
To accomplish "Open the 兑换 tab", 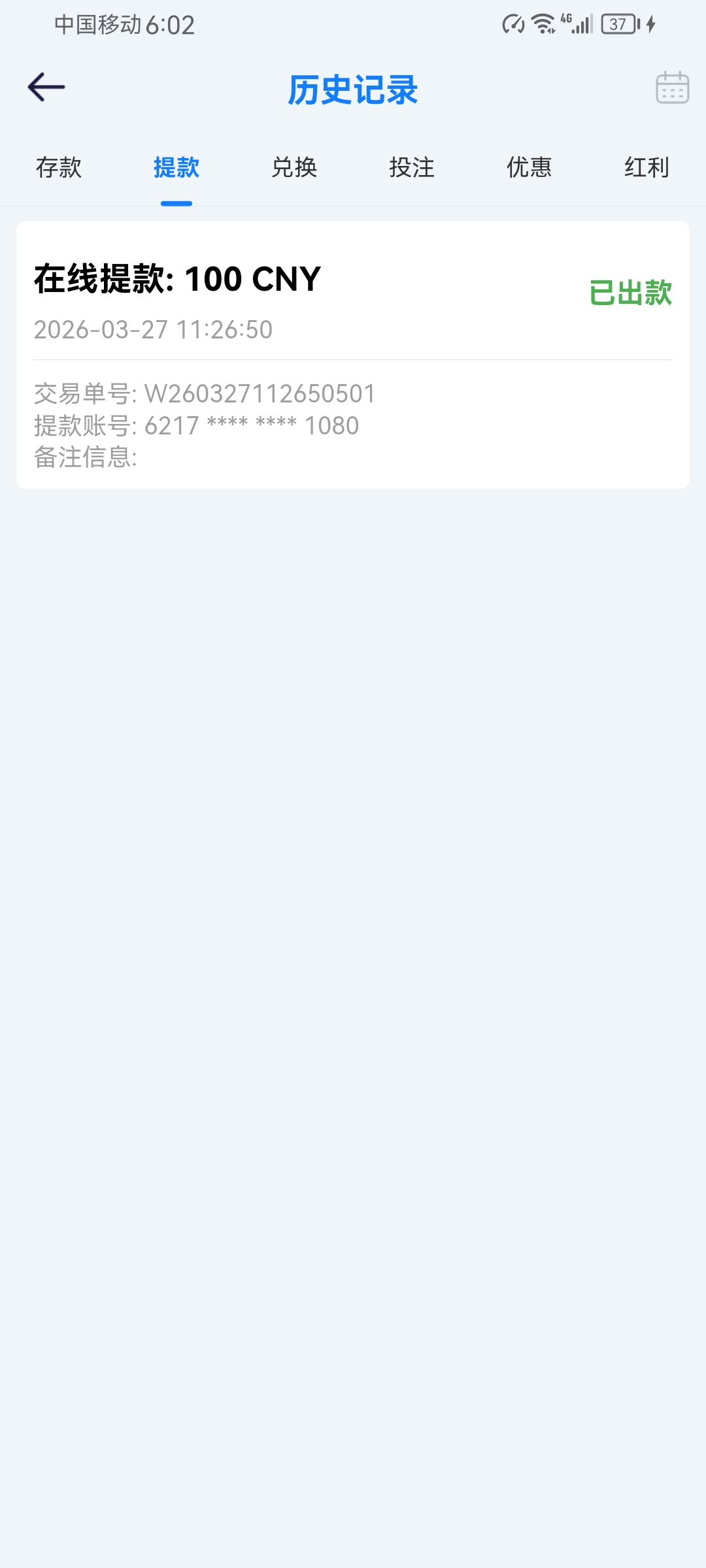I will [x=294, y=169].
